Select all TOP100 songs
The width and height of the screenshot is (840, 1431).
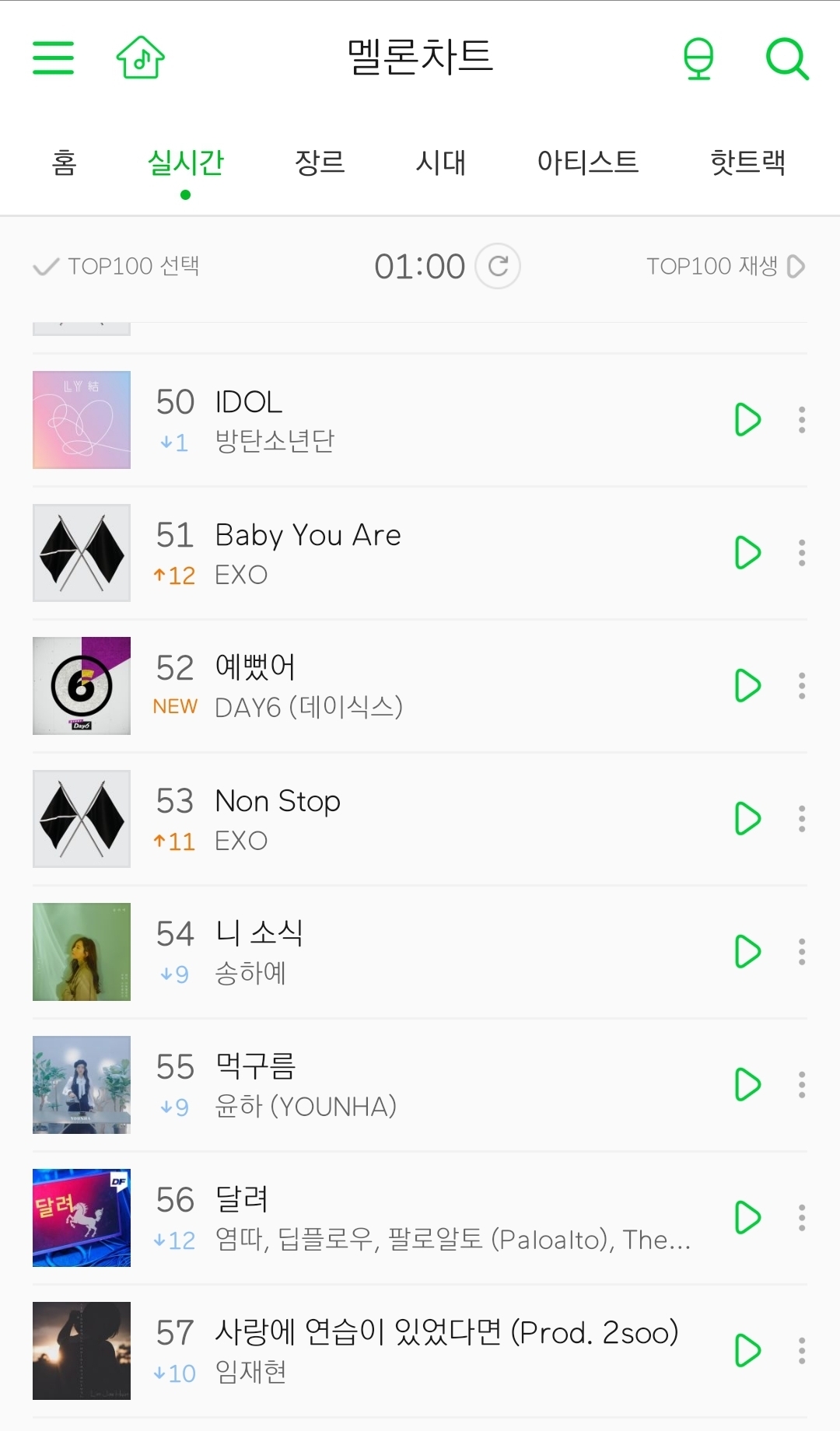coord(117,266)
